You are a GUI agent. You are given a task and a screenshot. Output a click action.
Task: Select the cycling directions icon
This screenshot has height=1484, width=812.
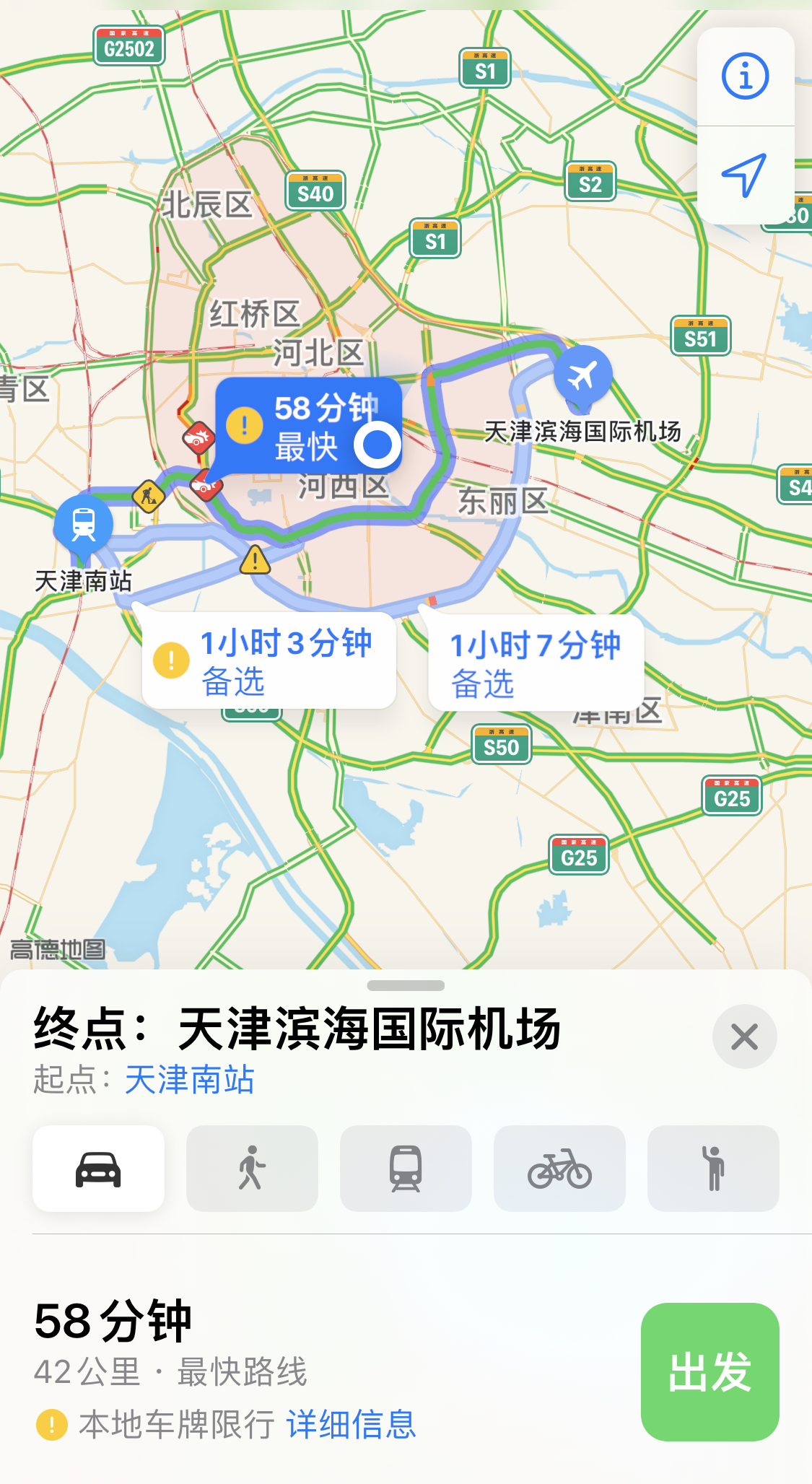pos(559,1168)
